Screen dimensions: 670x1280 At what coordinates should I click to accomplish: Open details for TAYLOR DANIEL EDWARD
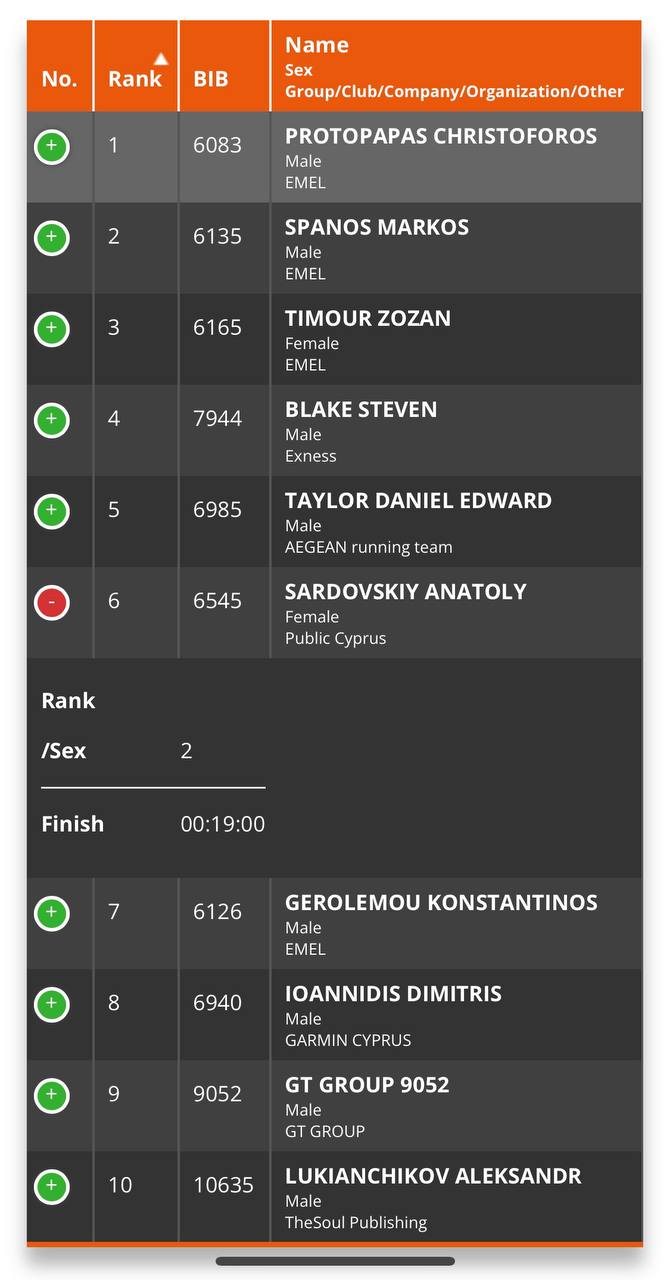52,511
